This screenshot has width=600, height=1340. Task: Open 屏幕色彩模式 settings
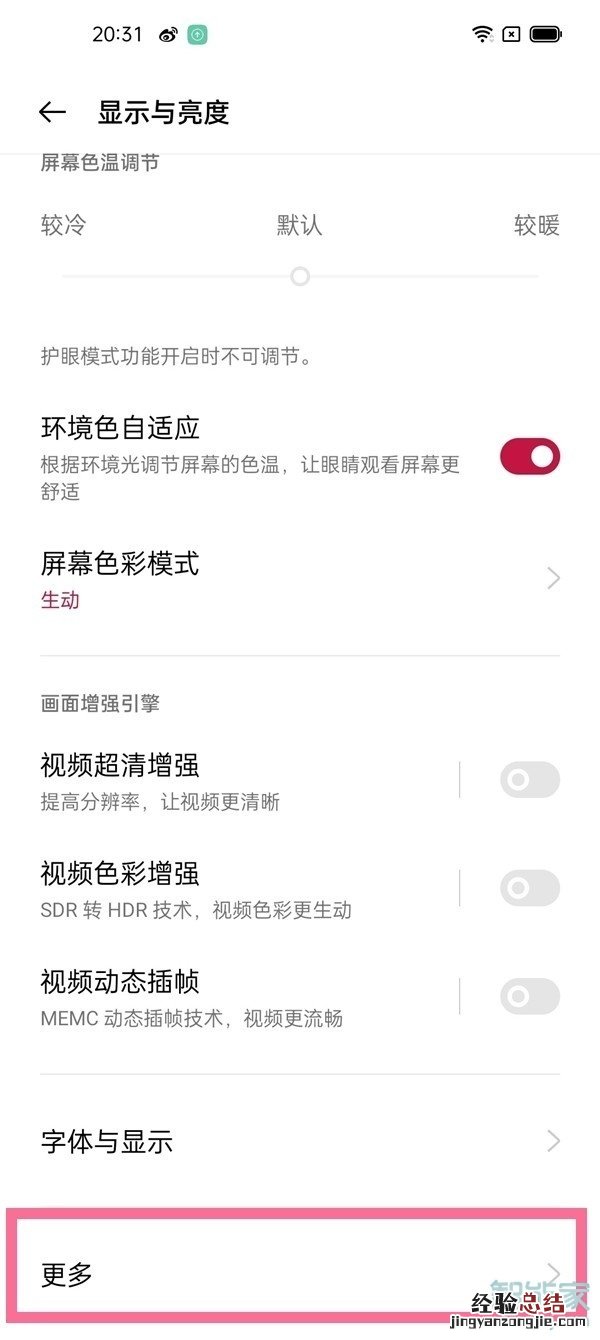(300, 580)
